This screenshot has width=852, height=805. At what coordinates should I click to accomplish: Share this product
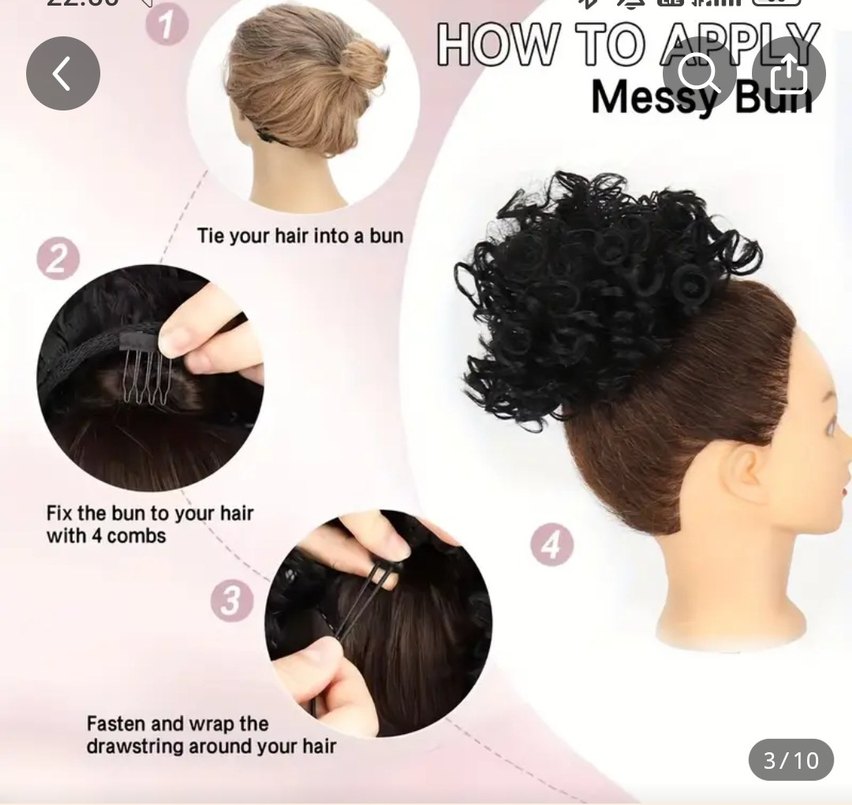(788, 73)
